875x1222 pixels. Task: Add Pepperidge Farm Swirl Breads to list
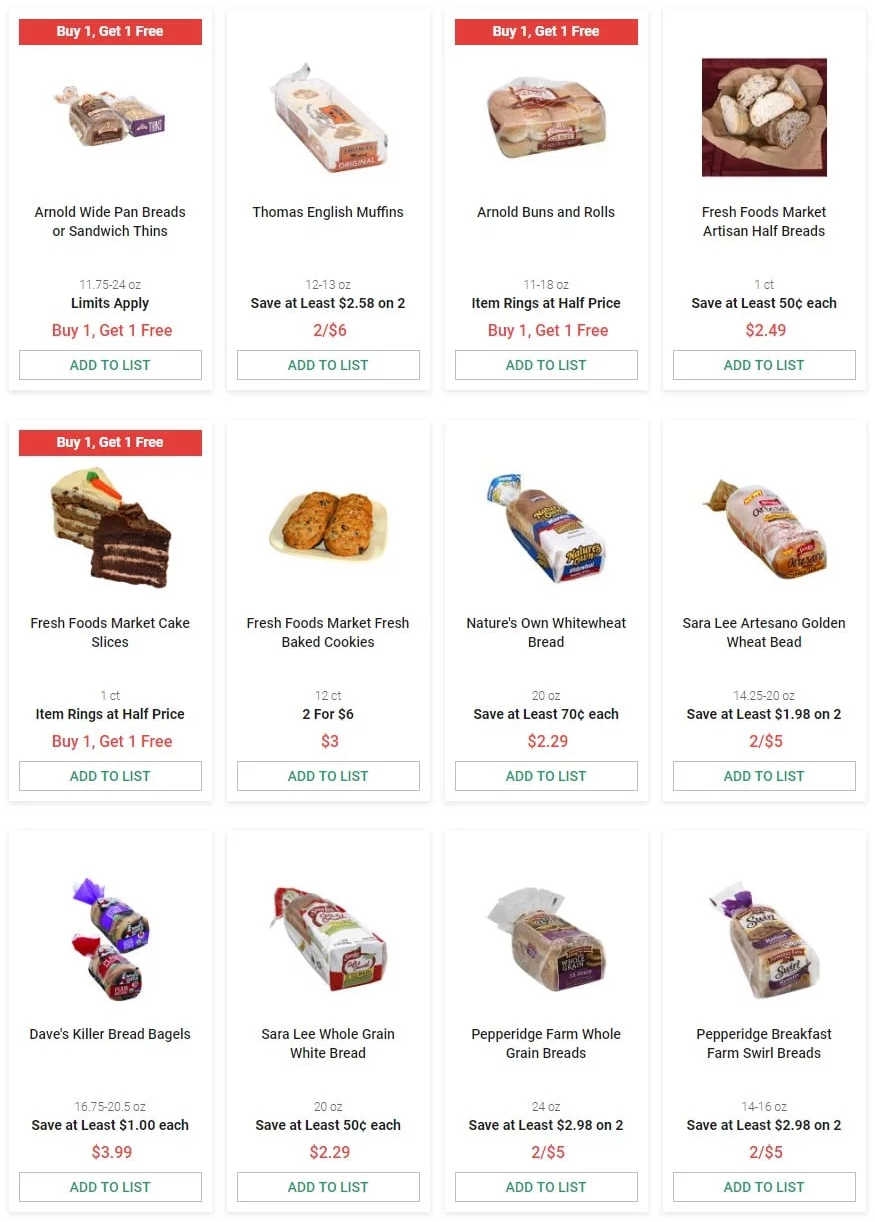[x=764, y=1187]
